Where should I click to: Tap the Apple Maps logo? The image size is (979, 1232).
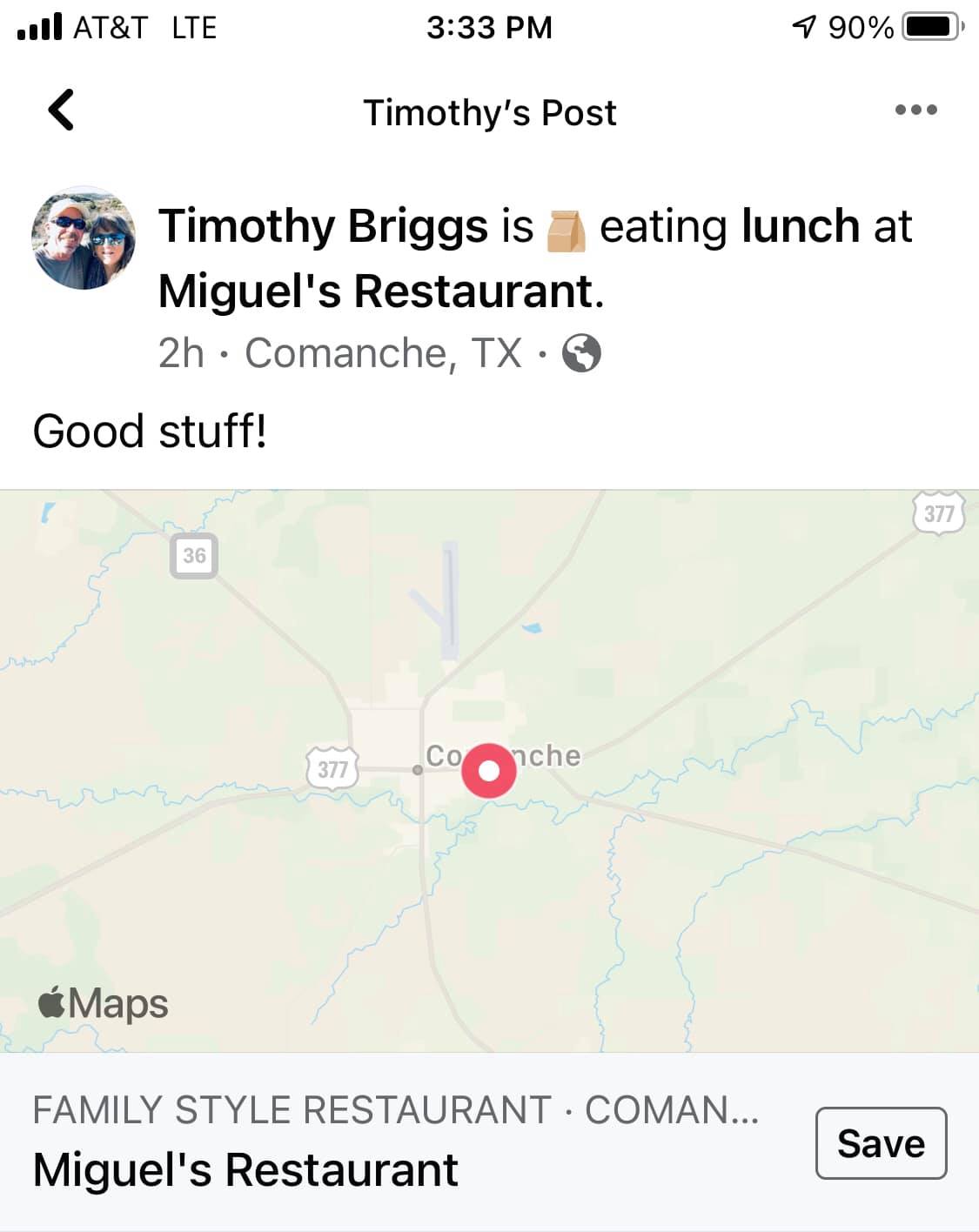(102, 1003)
